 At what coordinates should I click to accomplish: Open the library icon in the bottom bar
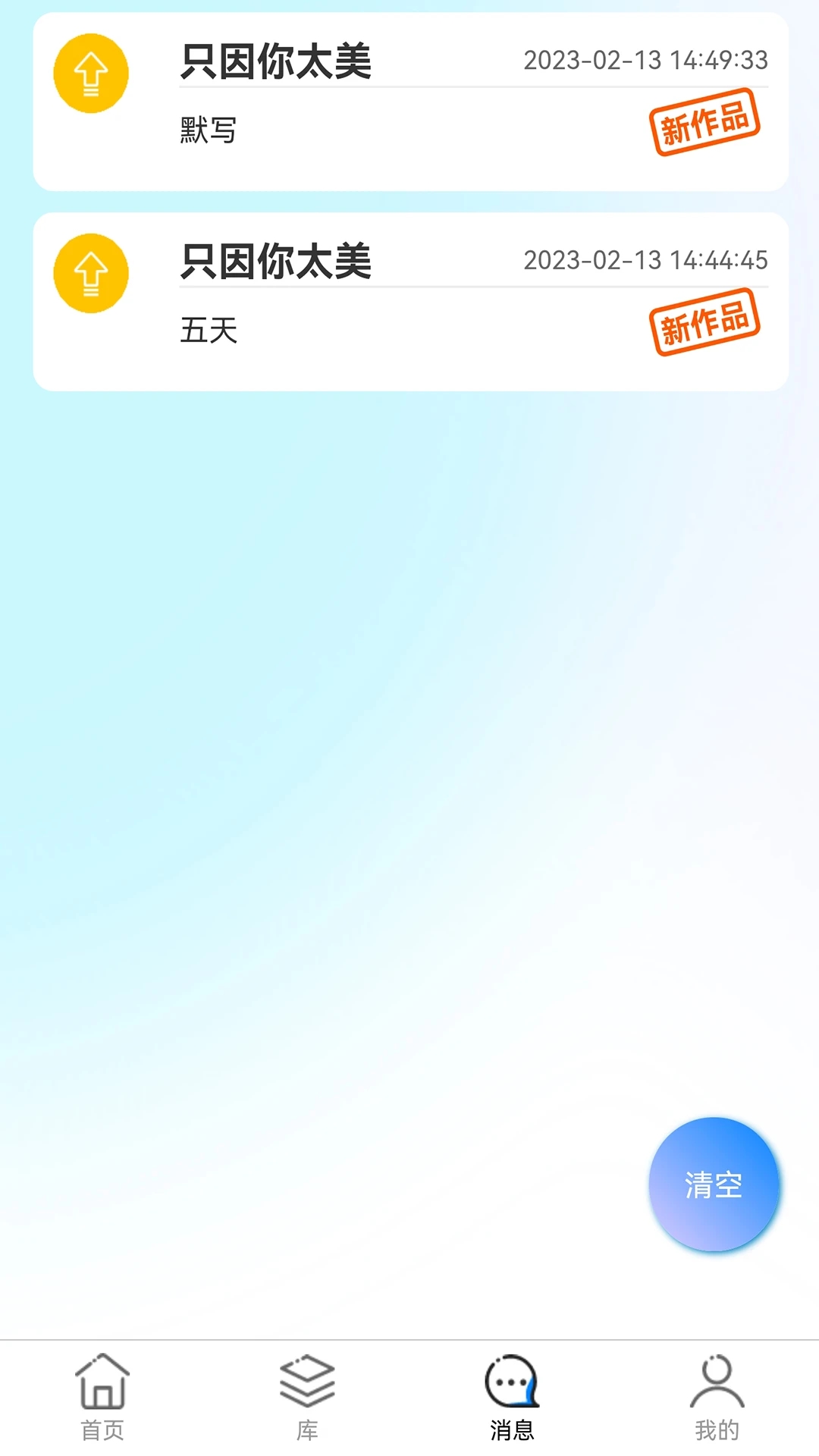(307, 1388)
